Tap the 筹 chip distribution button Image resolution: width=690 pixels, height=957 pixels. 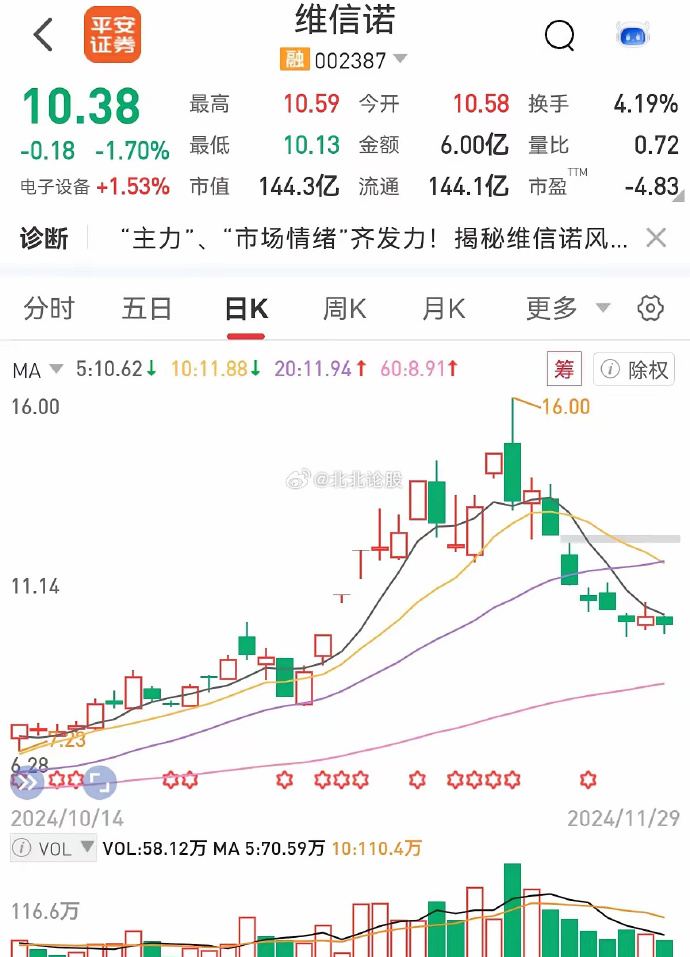(x=565, y=369)
